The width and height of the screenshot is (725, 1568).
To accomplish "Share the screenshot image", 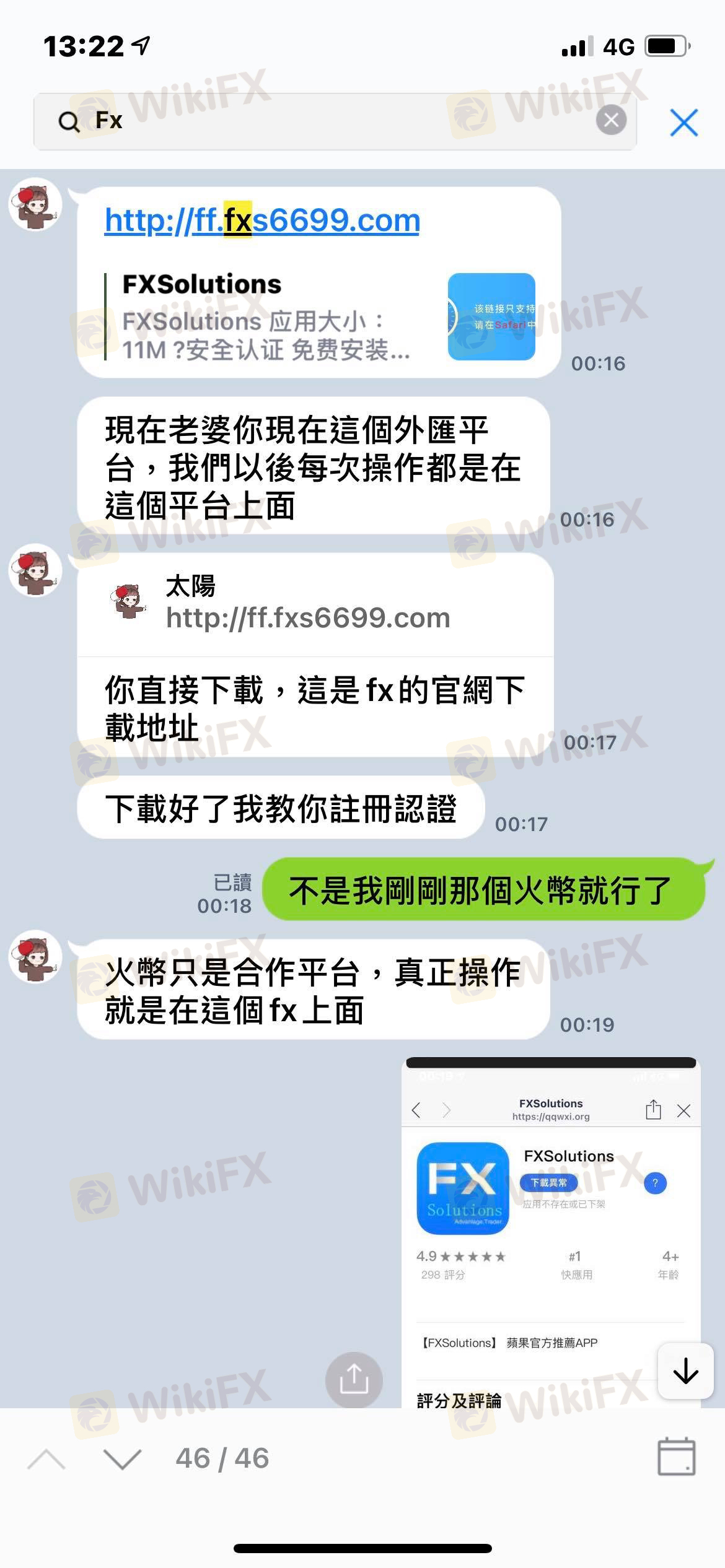I will click(354, 1380).
